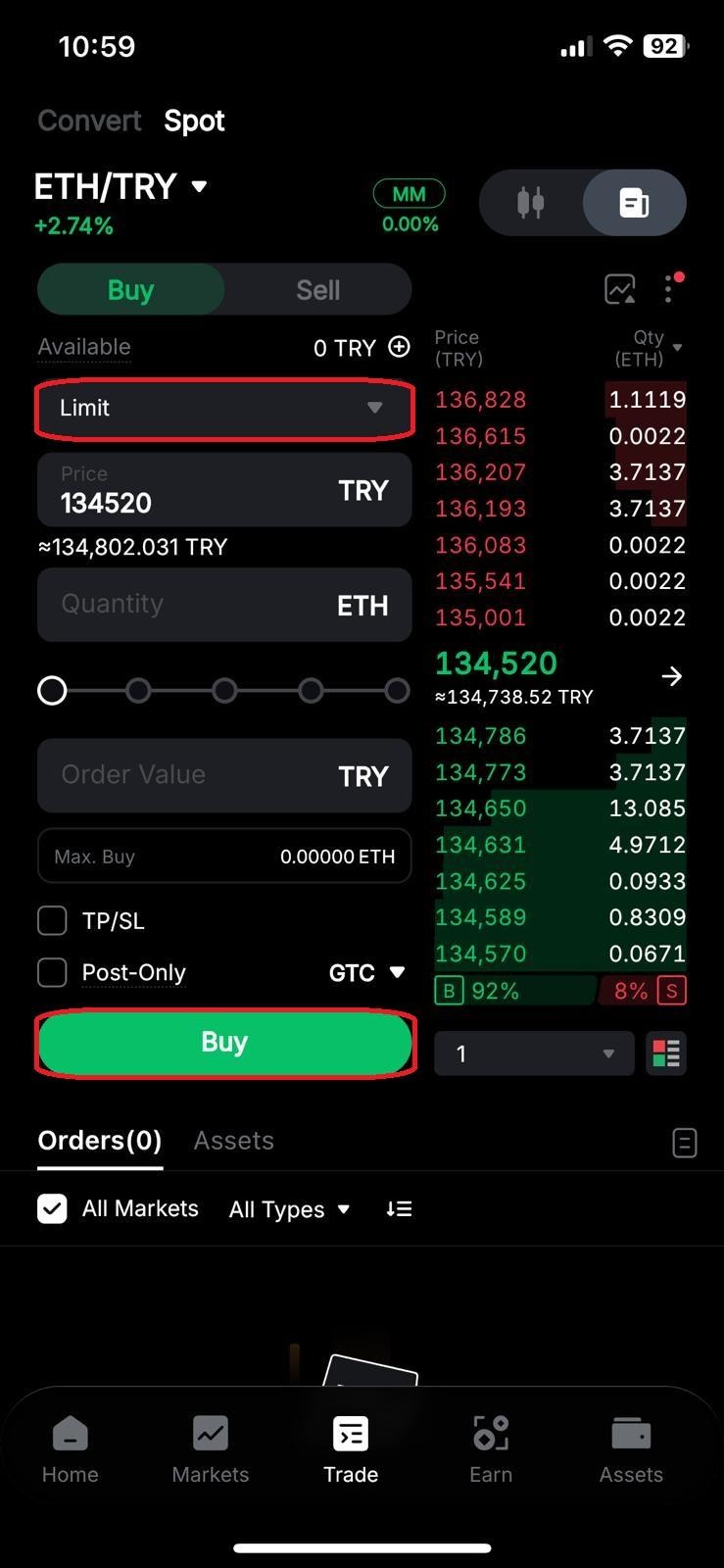
Task: Switch to candlestick chart view
Action: 530,203
